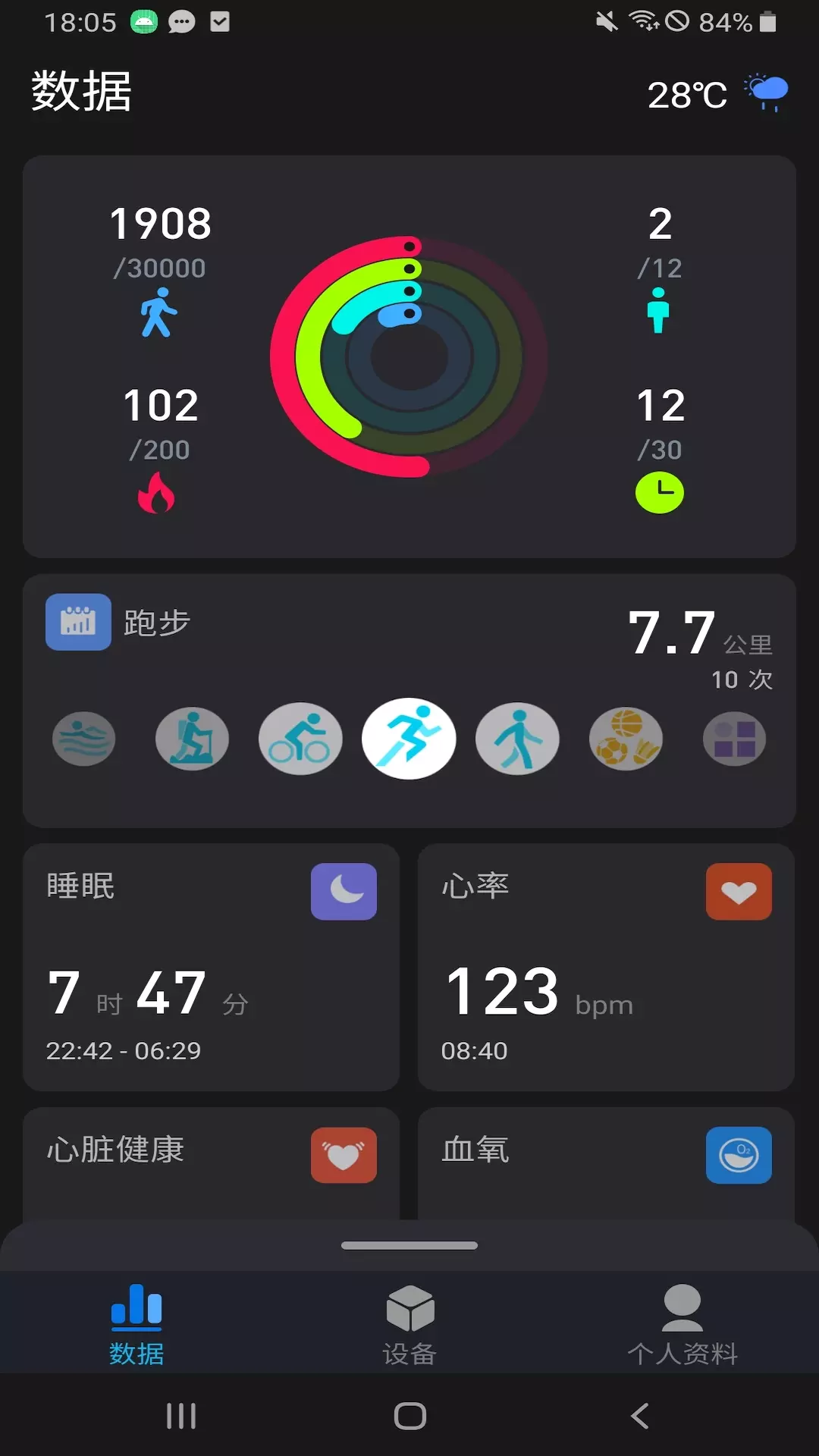Open the 心脏健康 card
Viewport: 819px width, 1456px height.
tap(211, 1163)
